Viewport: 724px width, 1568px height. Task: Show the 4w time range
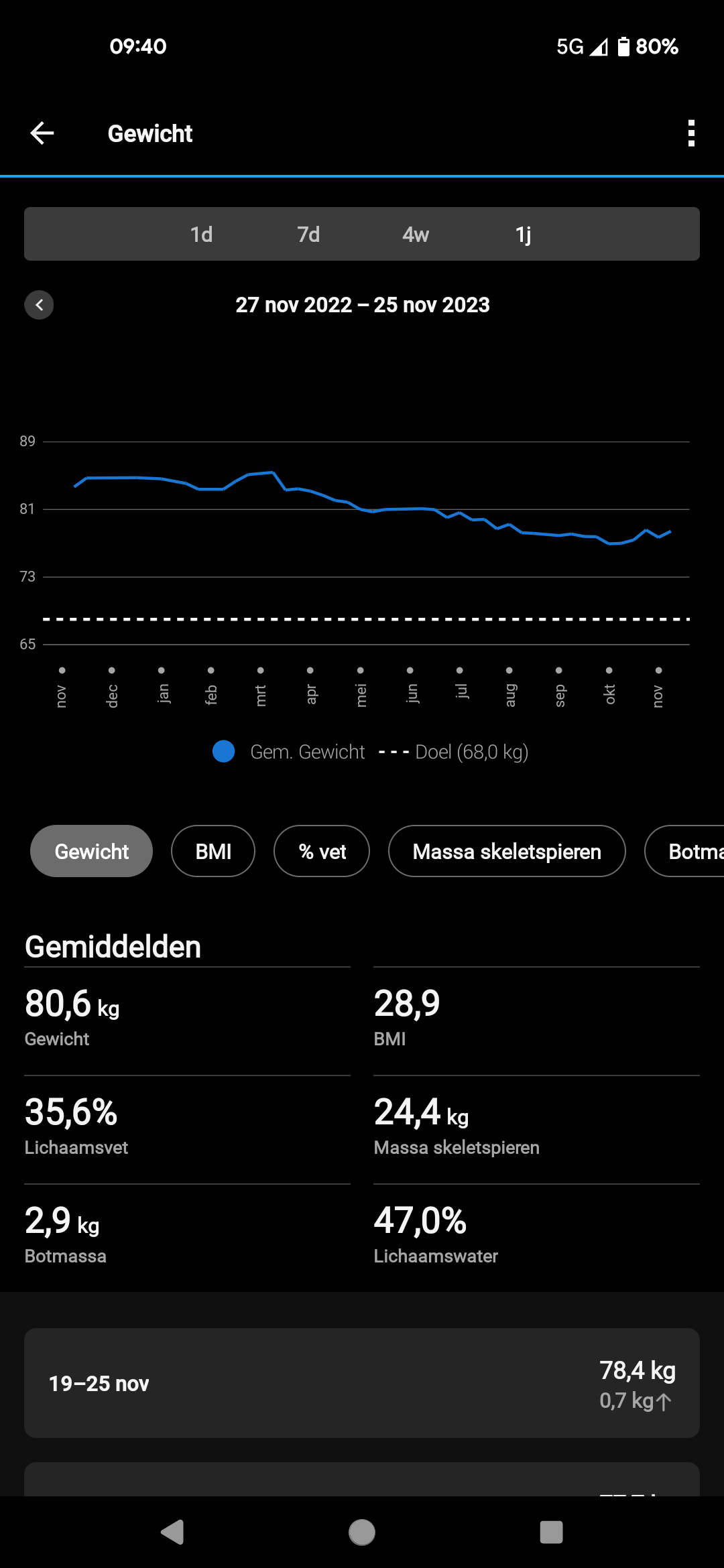click(x=416, y=235)
